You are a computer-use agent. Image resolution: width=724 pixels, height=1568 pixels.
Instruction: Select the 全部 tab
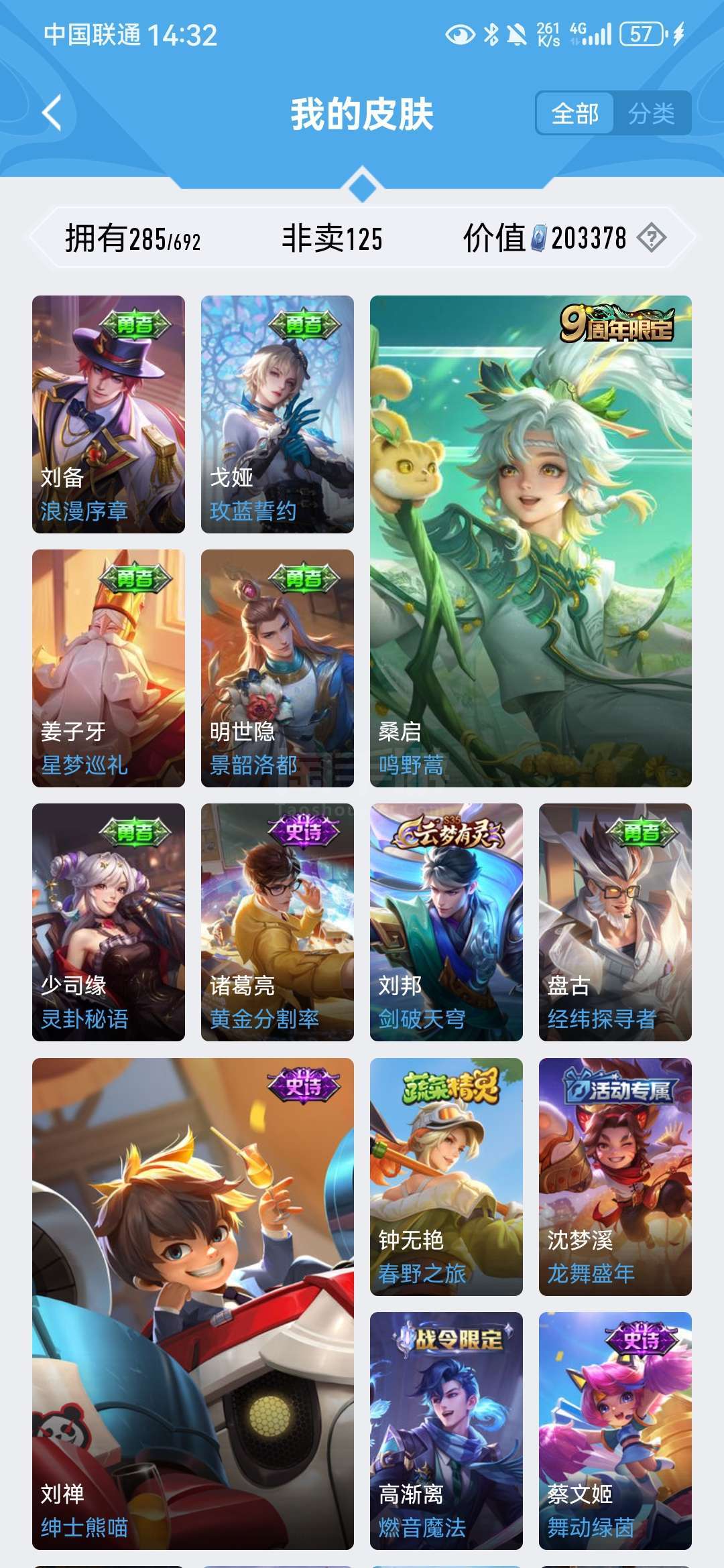click(575, 113)
